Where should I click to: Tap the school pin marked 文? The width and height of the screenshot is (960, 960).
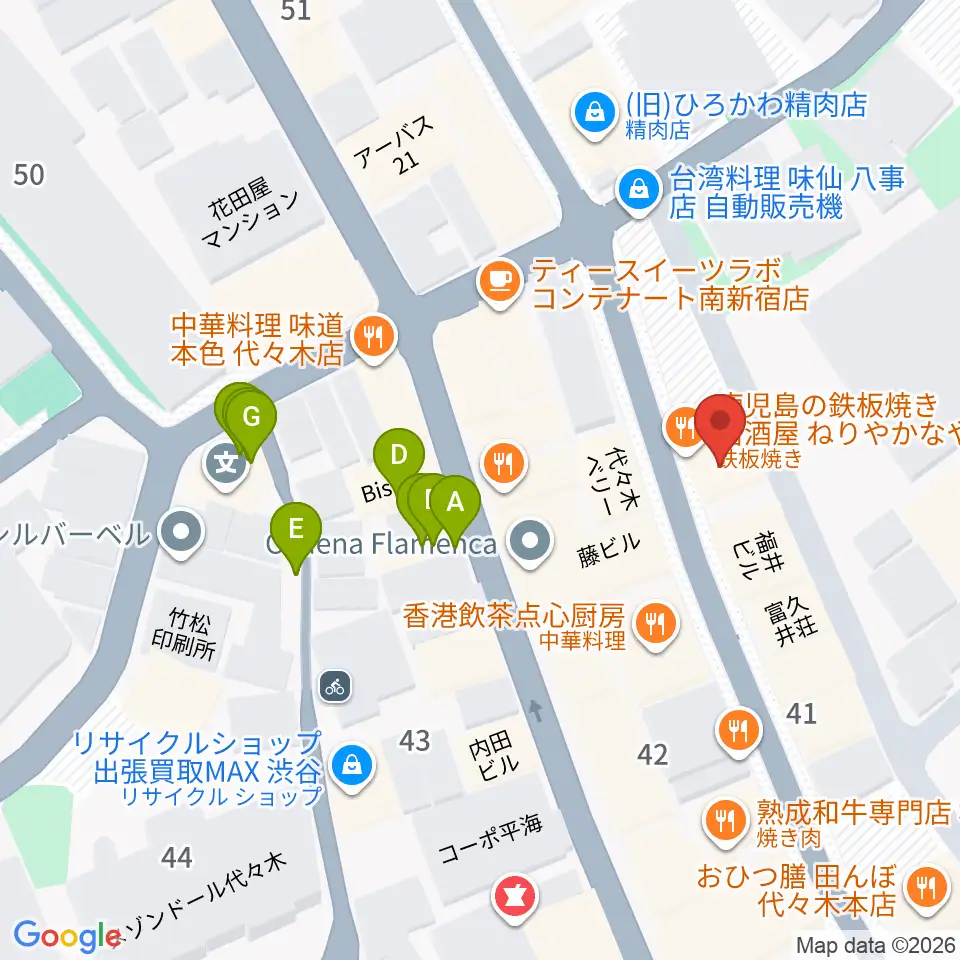(225, 465)
